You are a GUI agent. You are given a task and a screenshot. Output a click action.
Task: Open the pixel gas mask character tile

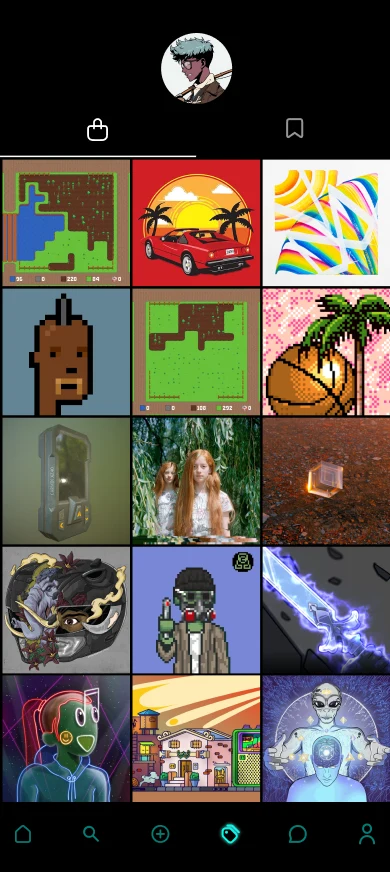[x=196, y=610]
